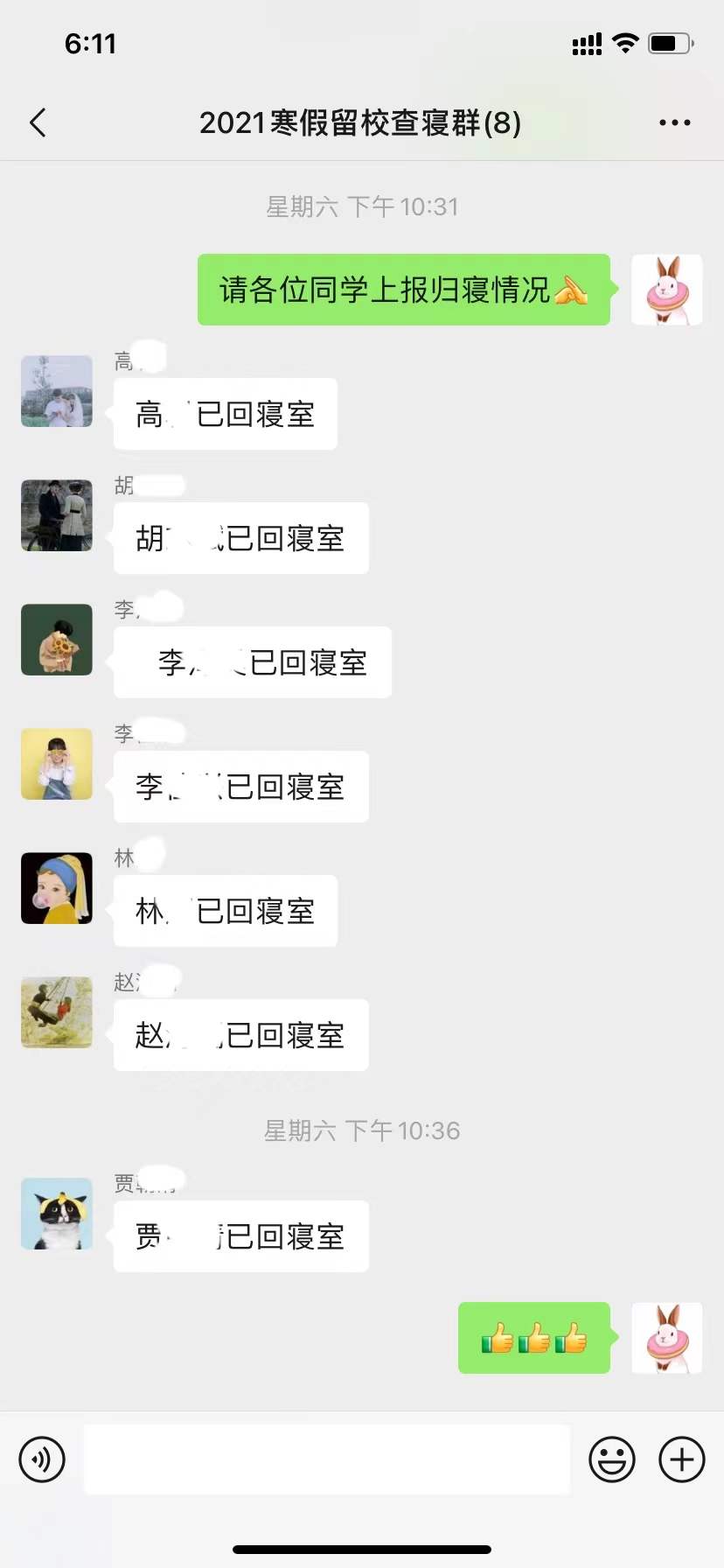The width and height of the screenshot is (724, 1568).
Task: Open the wedding photo avatar profile
Action: 57,391
